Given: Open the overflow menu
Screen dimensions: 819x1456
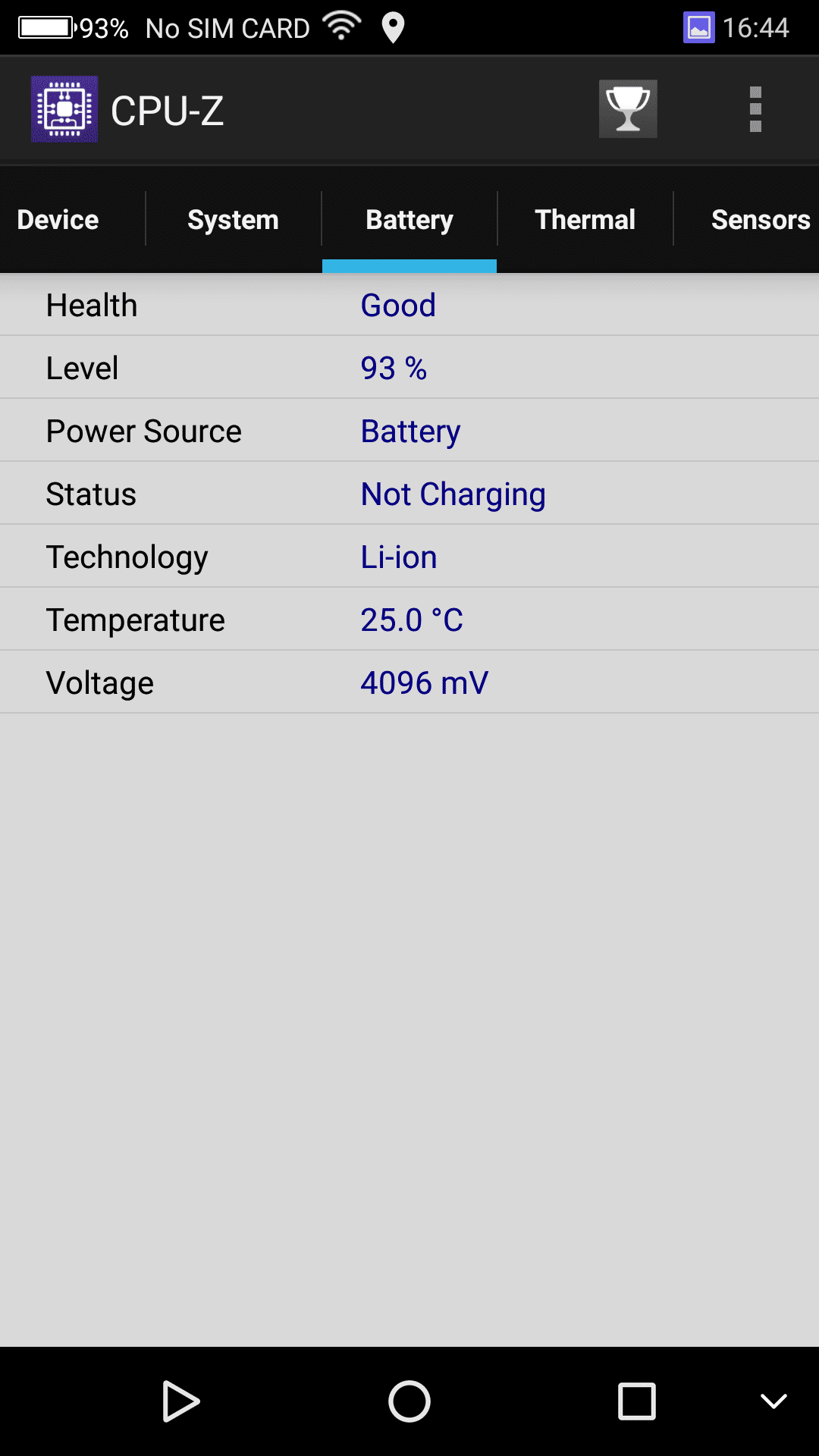Looking at the screenshot, I should [755, 109].
